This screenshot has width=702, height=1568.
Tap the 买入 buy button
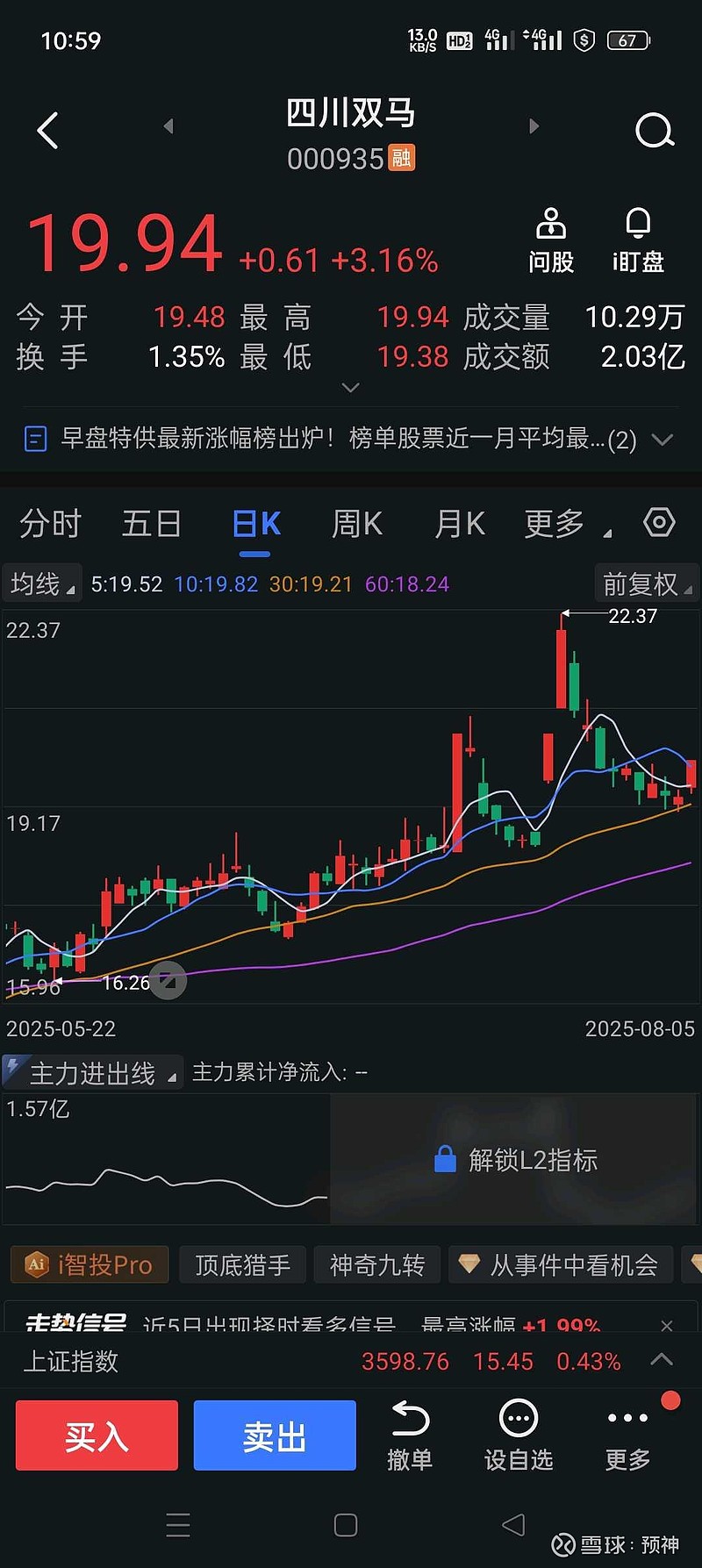97,1436
